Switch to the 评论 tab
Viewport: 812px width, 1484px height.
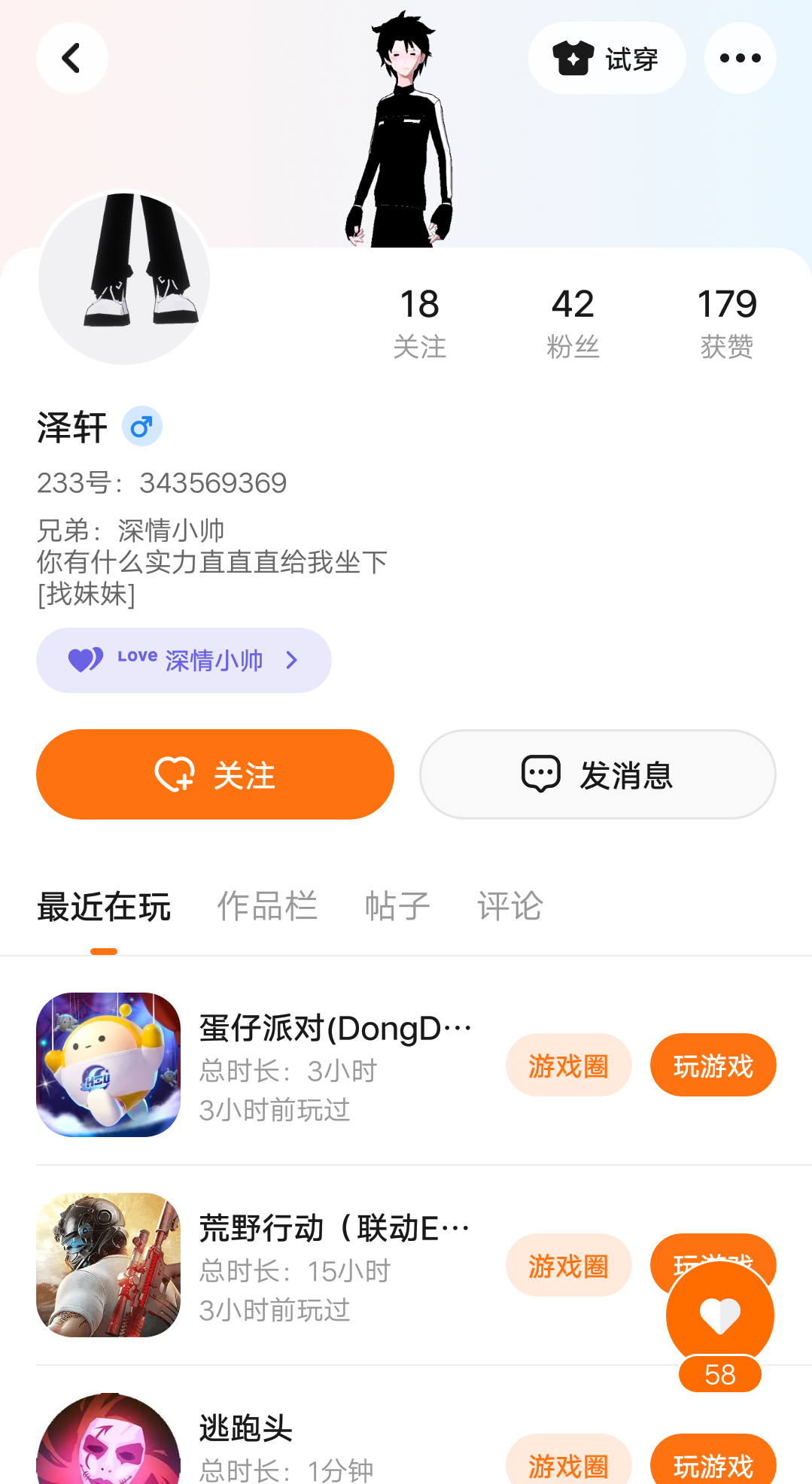(x=509, y=907)
